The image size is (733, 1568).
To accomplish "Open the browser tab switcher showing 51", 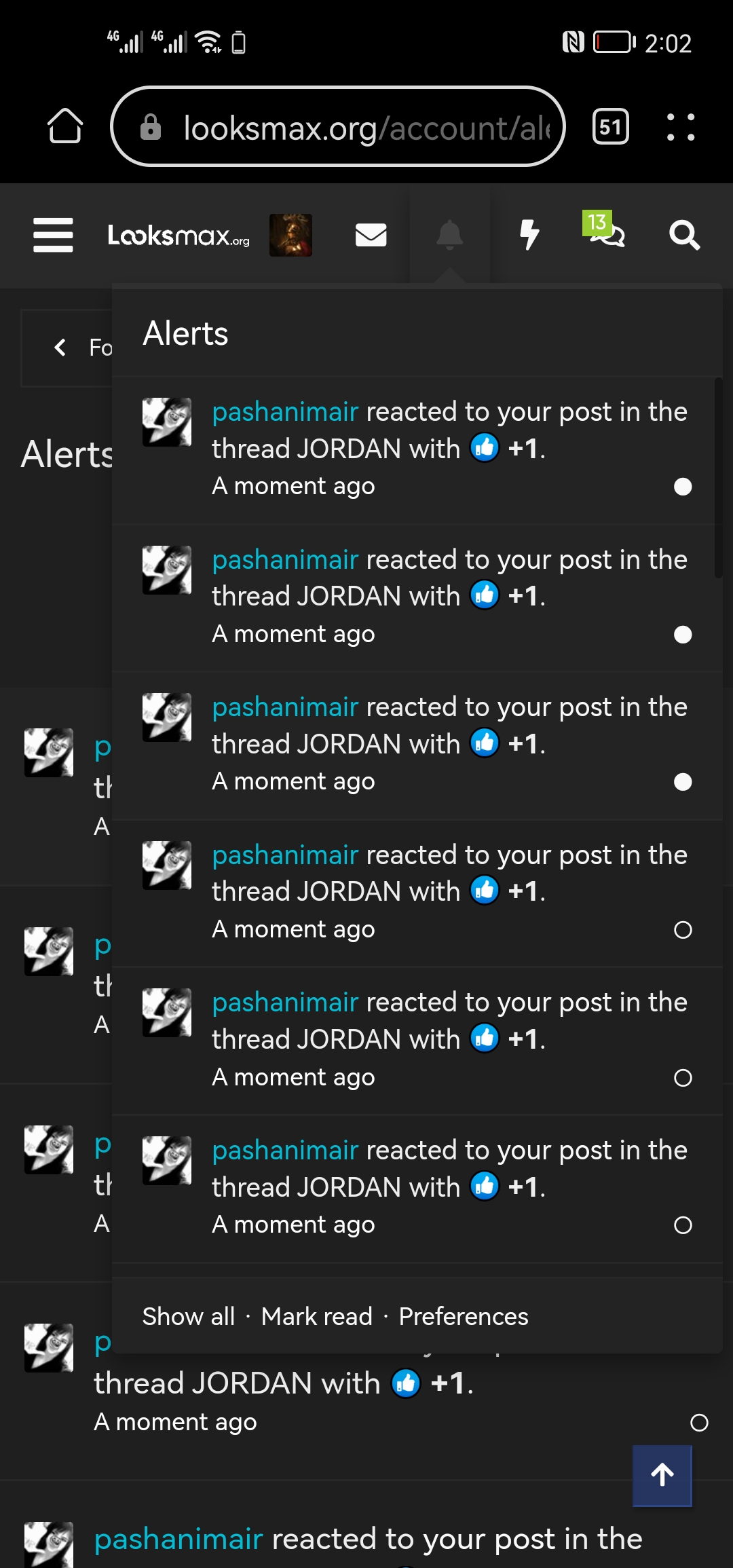I will pyautogui.click(x=610, y=127).
